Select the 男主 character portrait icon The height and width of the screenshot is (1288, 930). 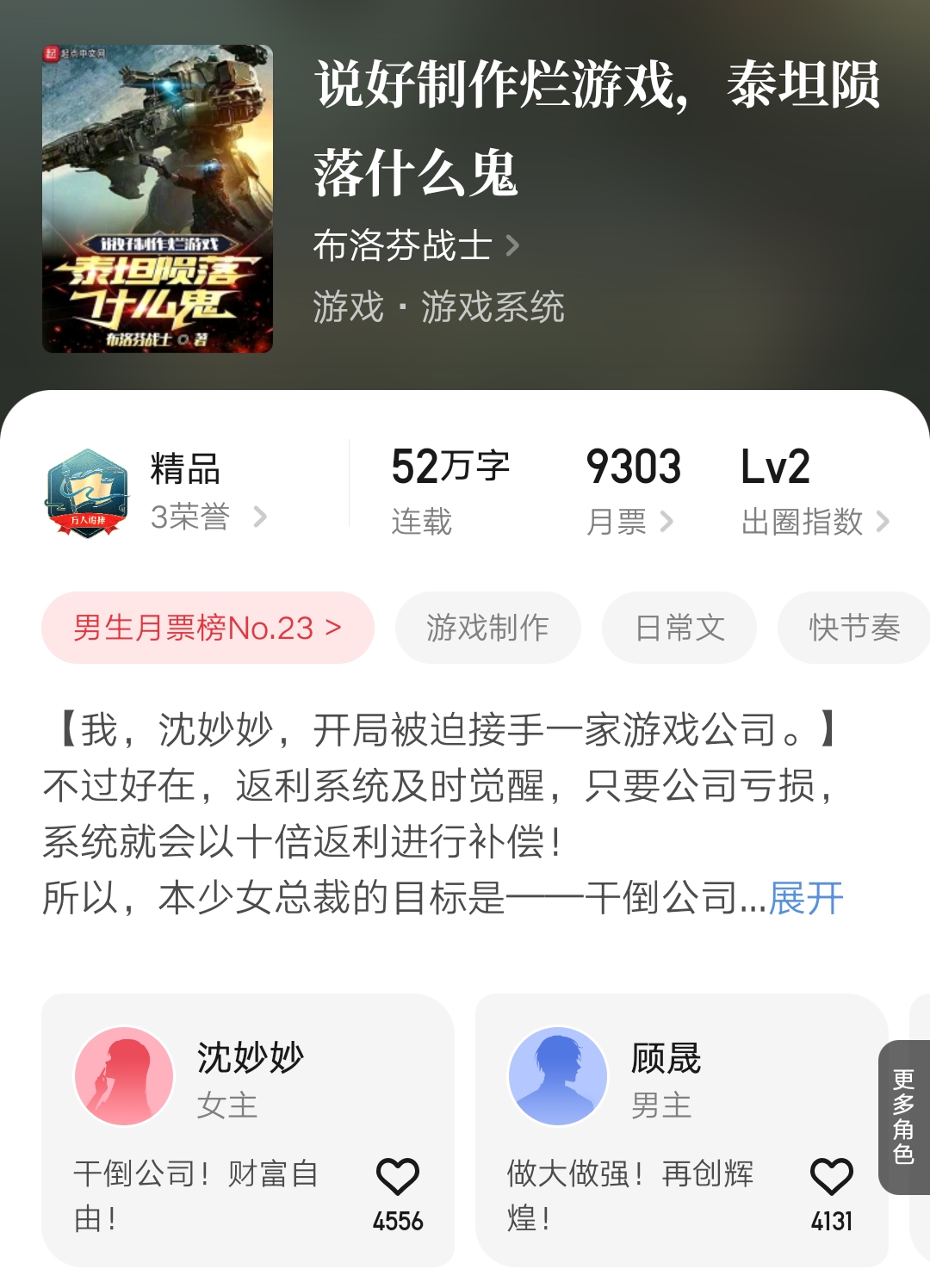tap(558, 1074)
